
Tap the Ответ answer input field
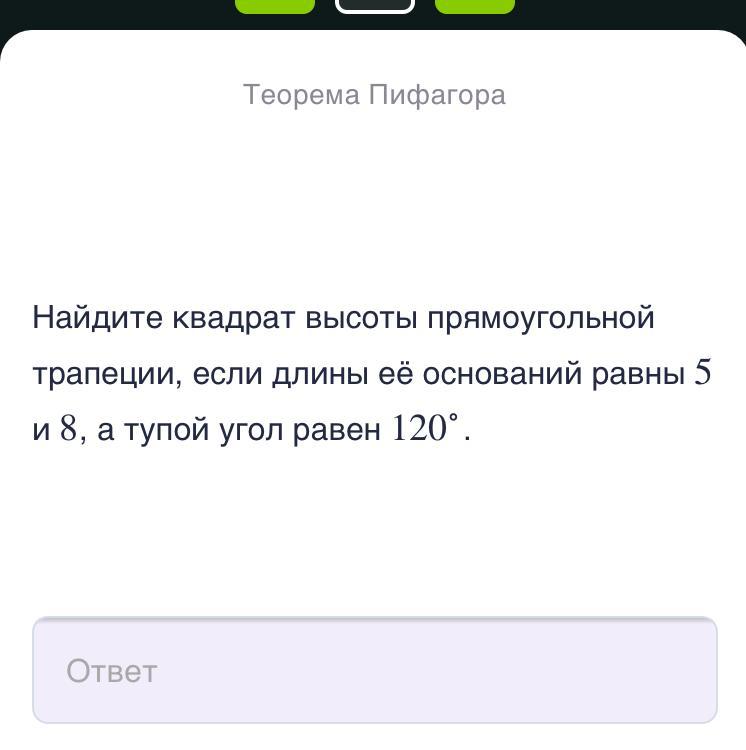point(374,670)
